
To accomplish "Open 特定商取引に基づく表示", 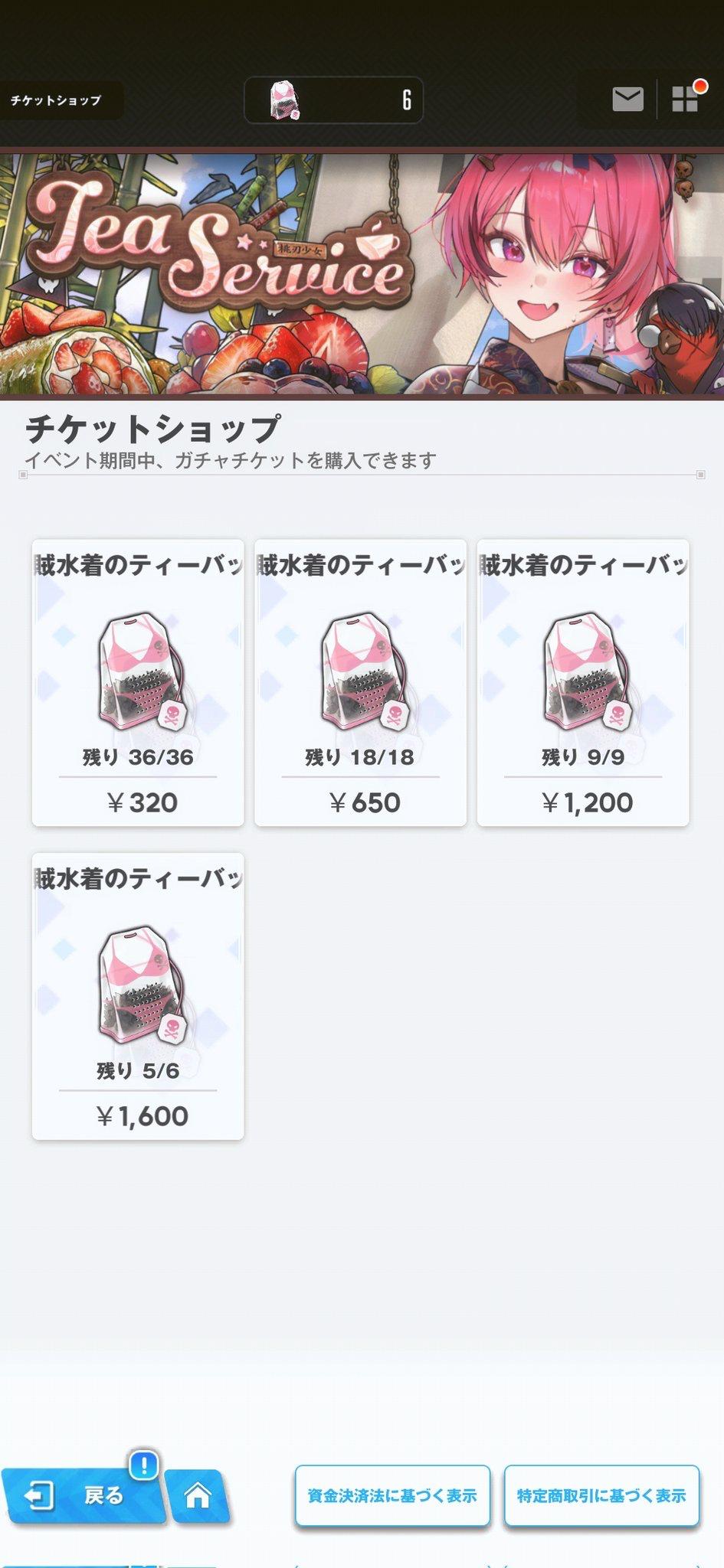I will click(601, 1495).
